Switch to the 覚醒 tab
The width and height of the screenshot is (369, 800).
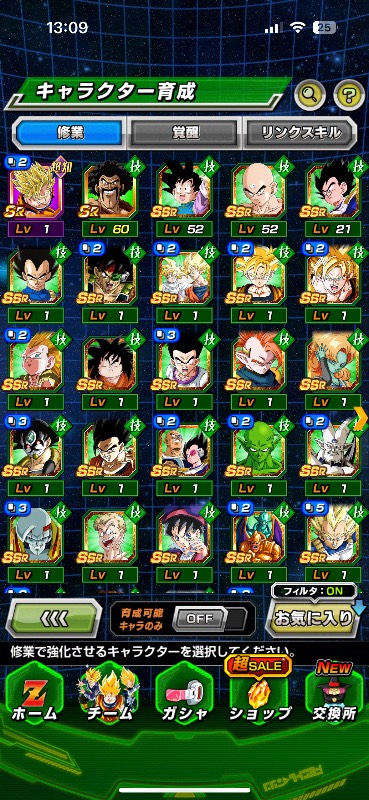tap(184, 133)
